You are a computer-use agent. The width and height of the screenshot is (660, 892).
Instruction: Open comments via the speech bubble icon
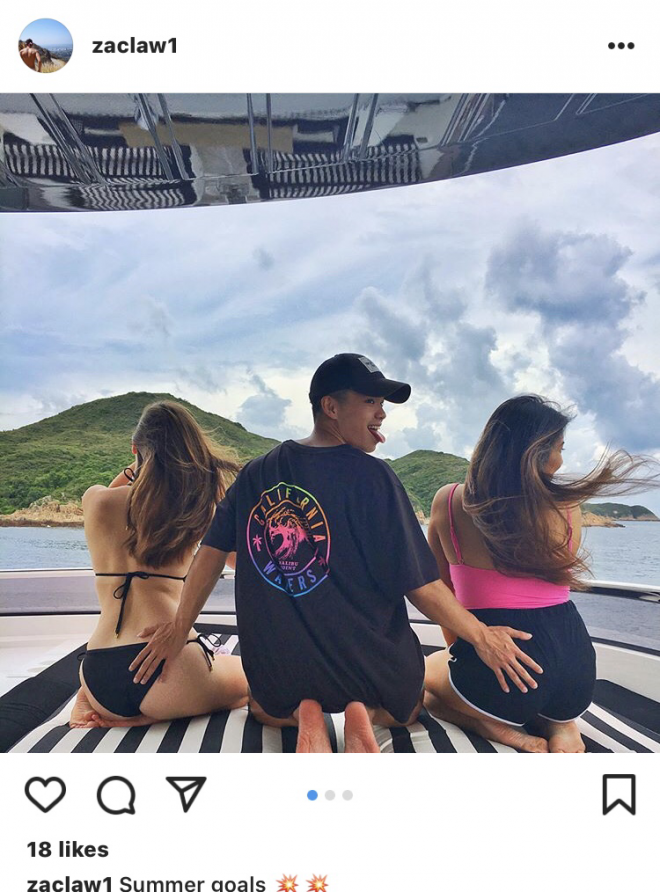coord(116,795)
